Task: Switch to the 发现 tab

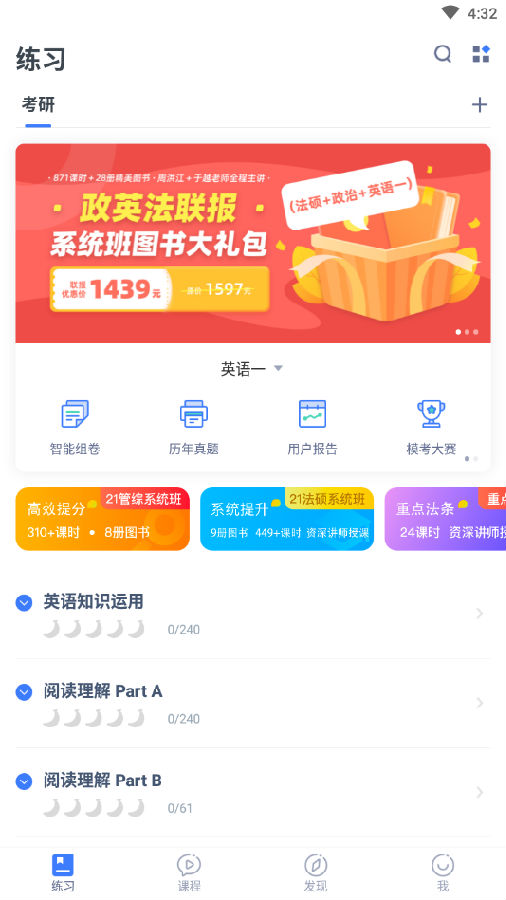Action: coord(316,872)
